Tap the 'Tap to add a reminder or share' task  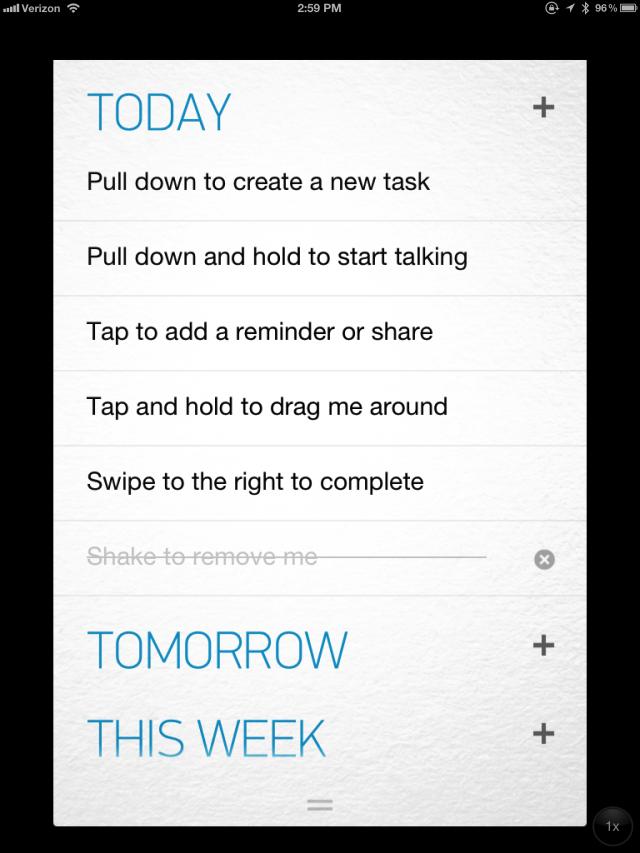pyautogui.click(x=260, y=332)
